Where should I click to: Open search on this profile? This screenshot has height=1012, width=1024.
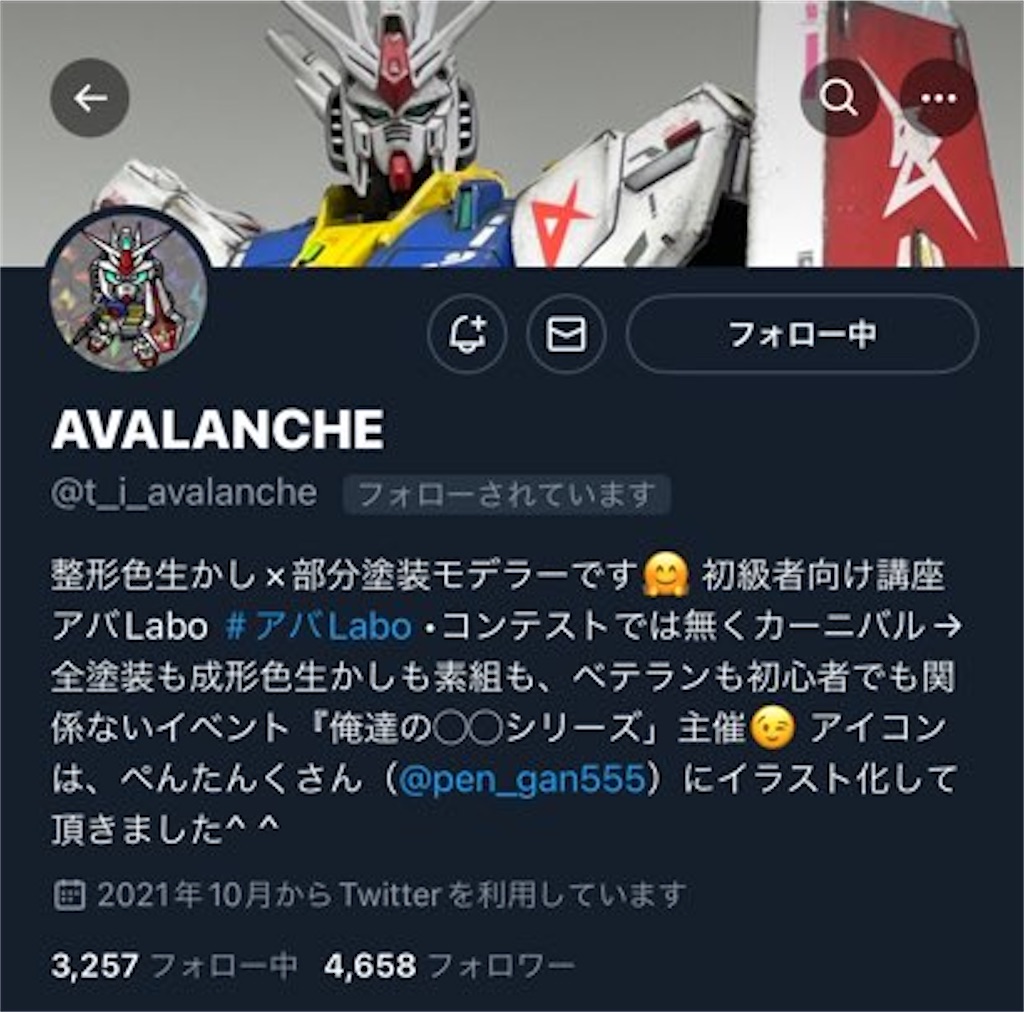(x=838, y=98)
